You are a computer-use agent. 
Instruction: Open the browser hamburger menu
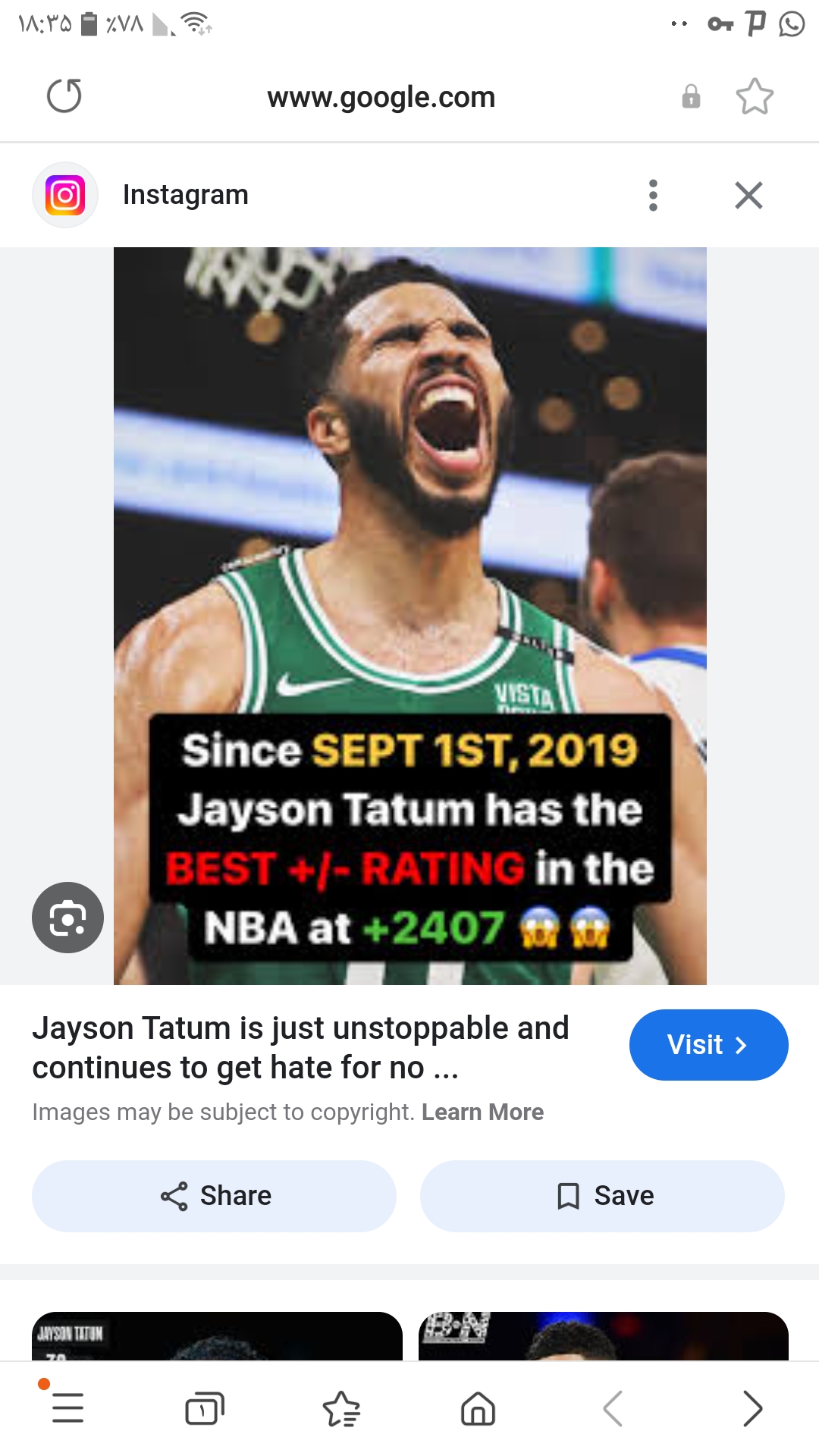tap(67, 1408)
